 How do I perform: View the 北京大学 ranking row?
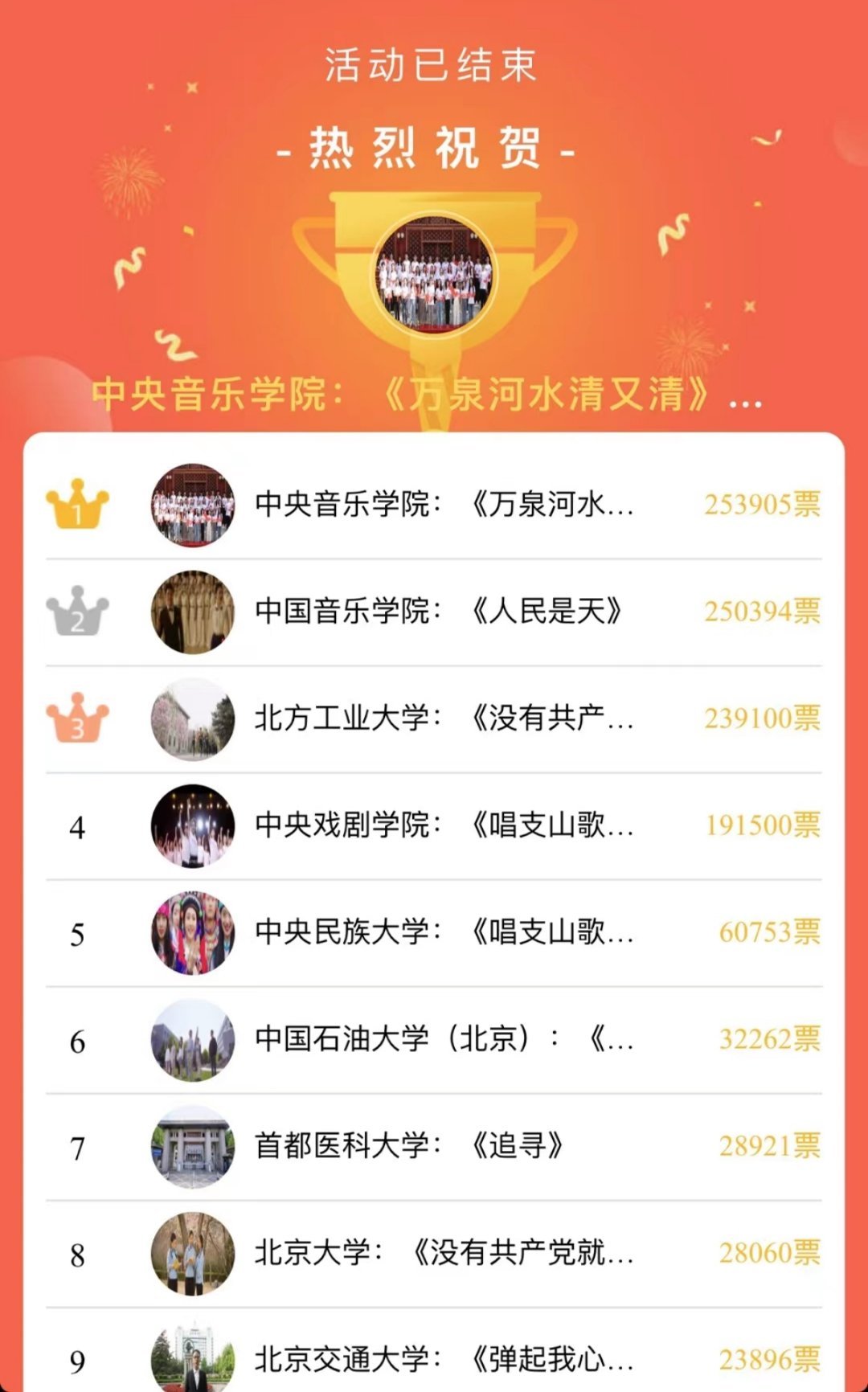tap(444, 1253)
